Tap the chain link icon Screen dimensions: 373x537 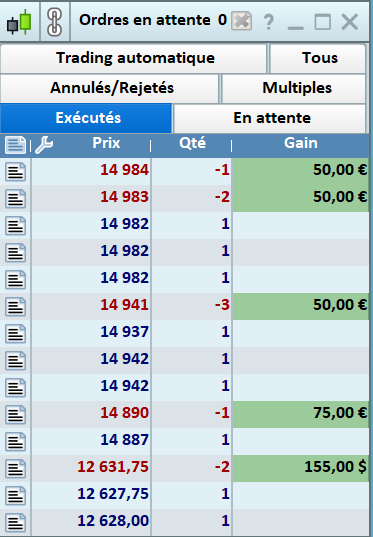point(55,22)
